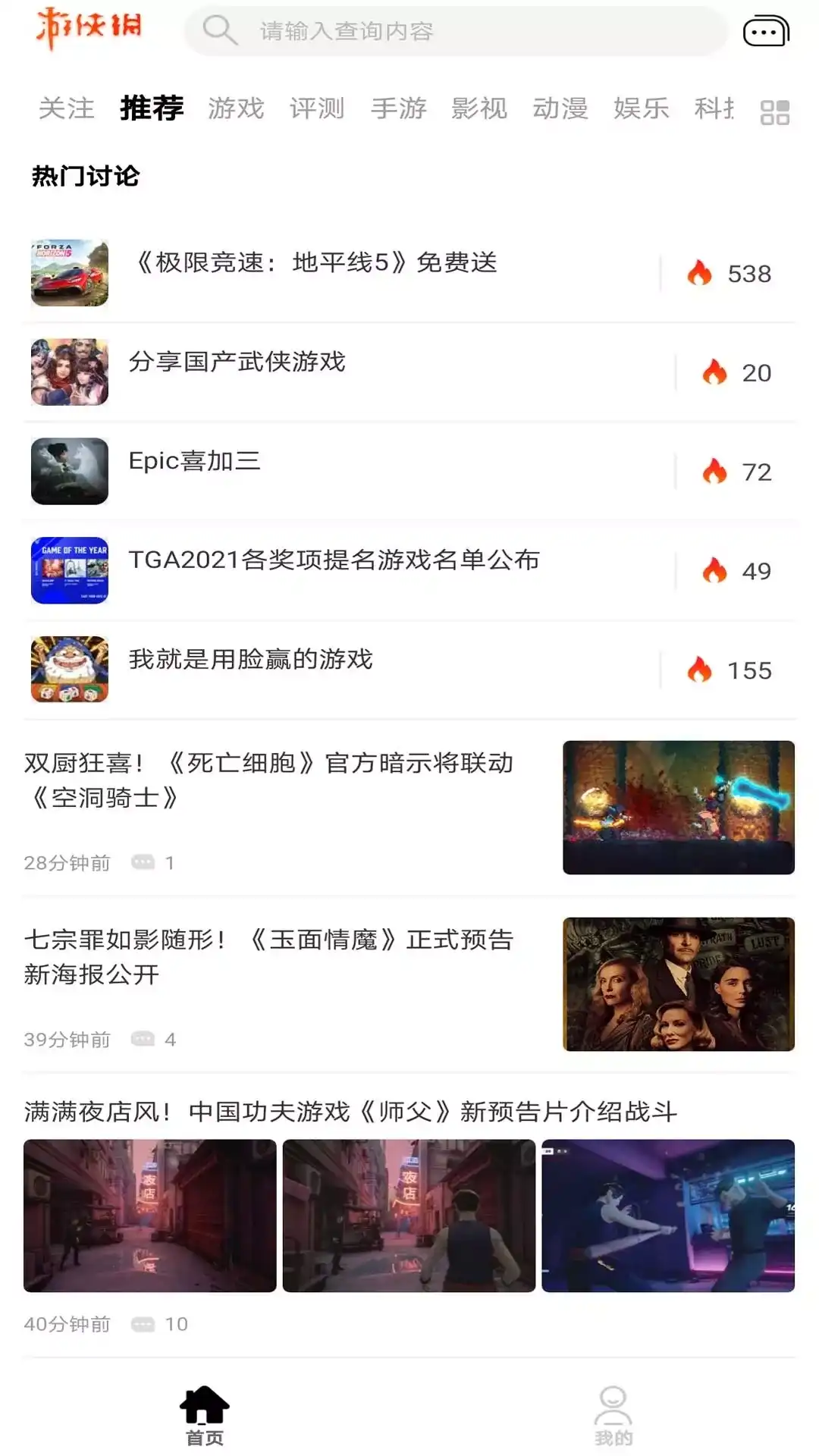
Task: Switch to the 动漫 tab
Action: (560, 108)
